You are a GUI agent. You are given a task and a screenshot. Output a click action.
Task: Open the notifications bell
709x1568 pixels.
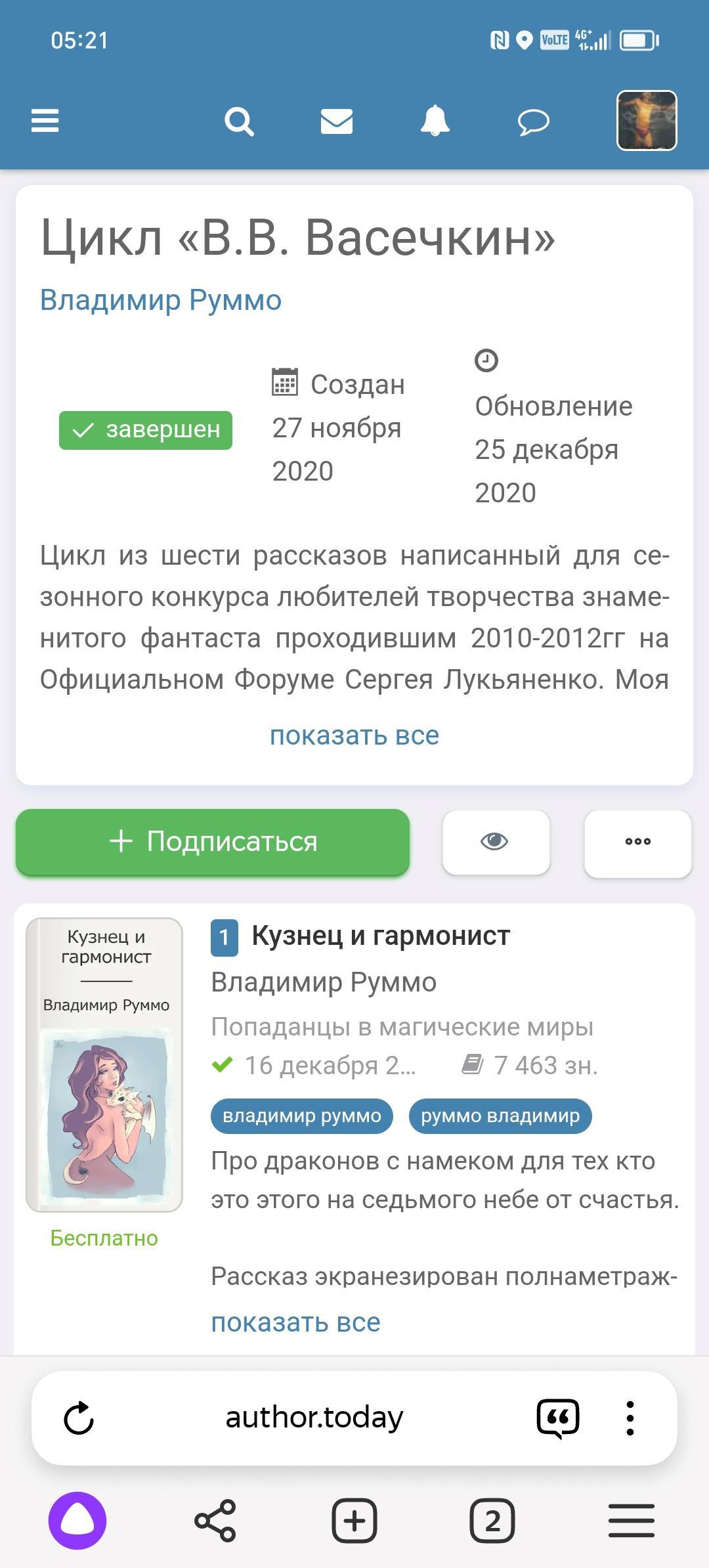[x=435, y=121]
